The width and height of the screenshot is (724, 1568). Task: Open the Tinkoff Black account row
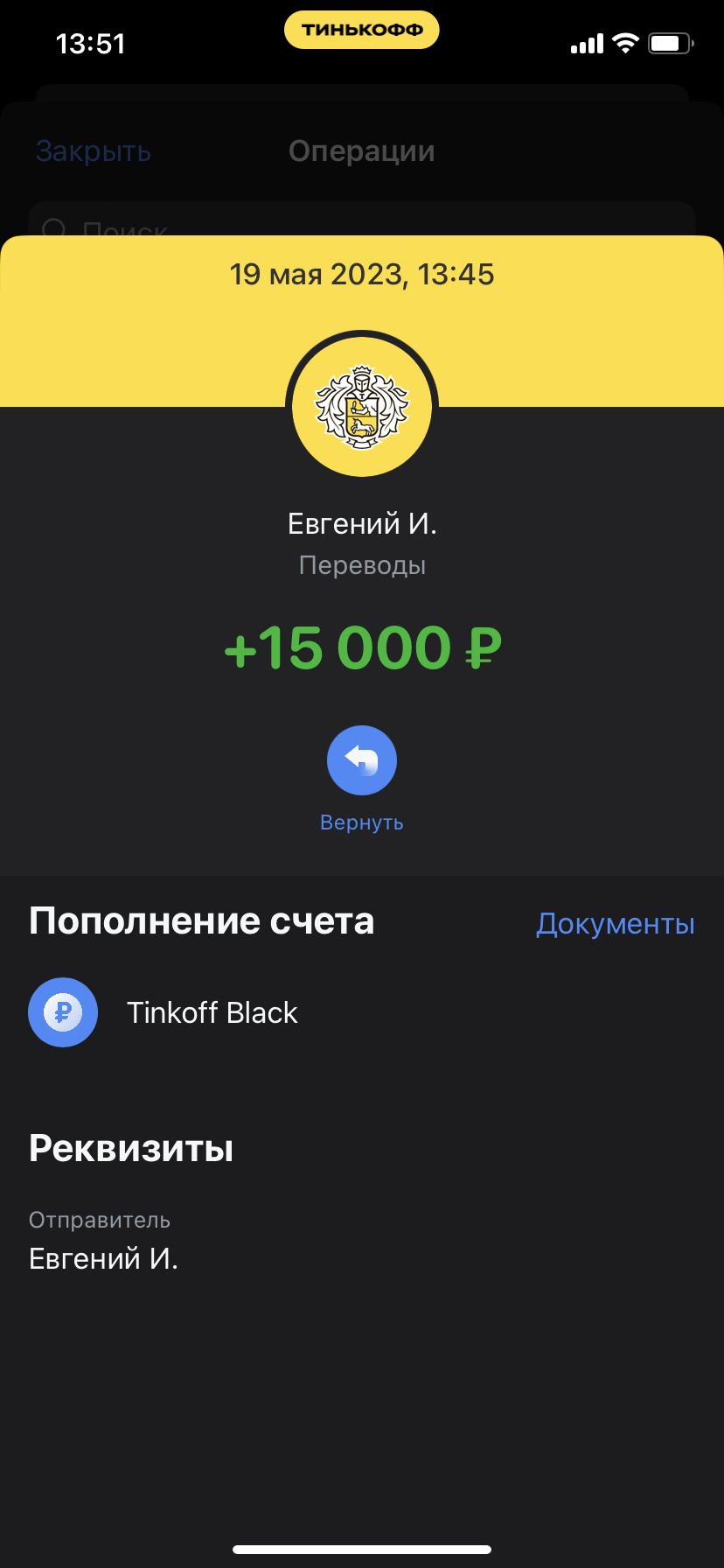tap(362, 1012)
